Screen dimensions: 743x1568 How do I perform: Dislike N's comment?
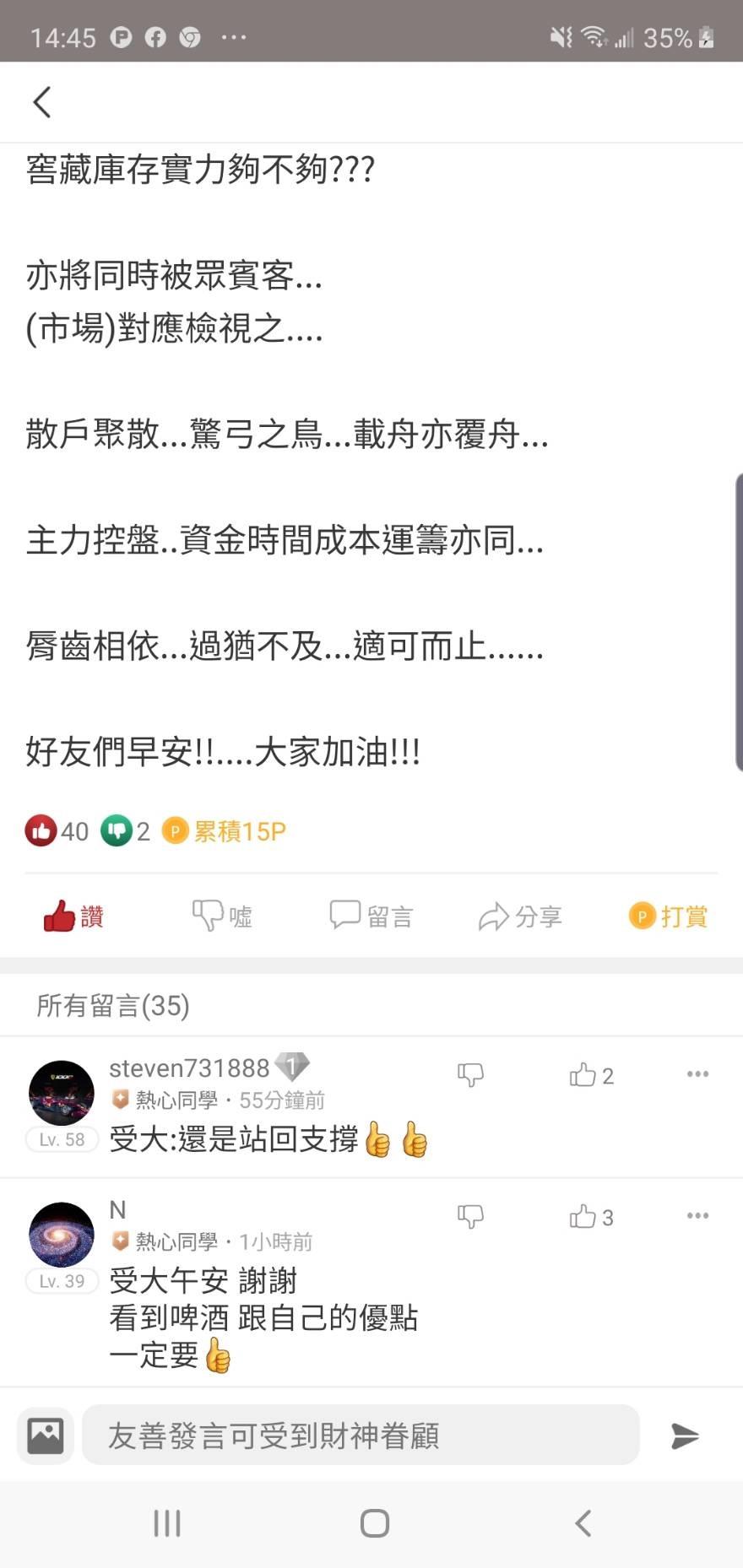coord(470,1216)
